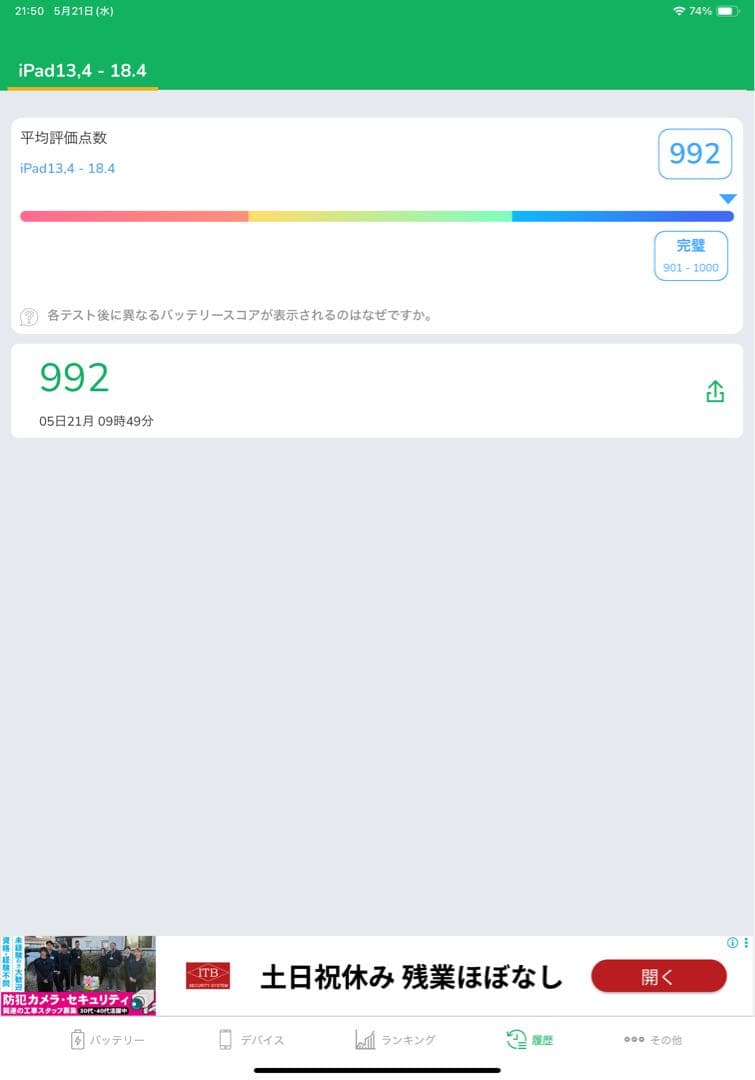Tap the share icon beside the 992 score

coord(714,390)
